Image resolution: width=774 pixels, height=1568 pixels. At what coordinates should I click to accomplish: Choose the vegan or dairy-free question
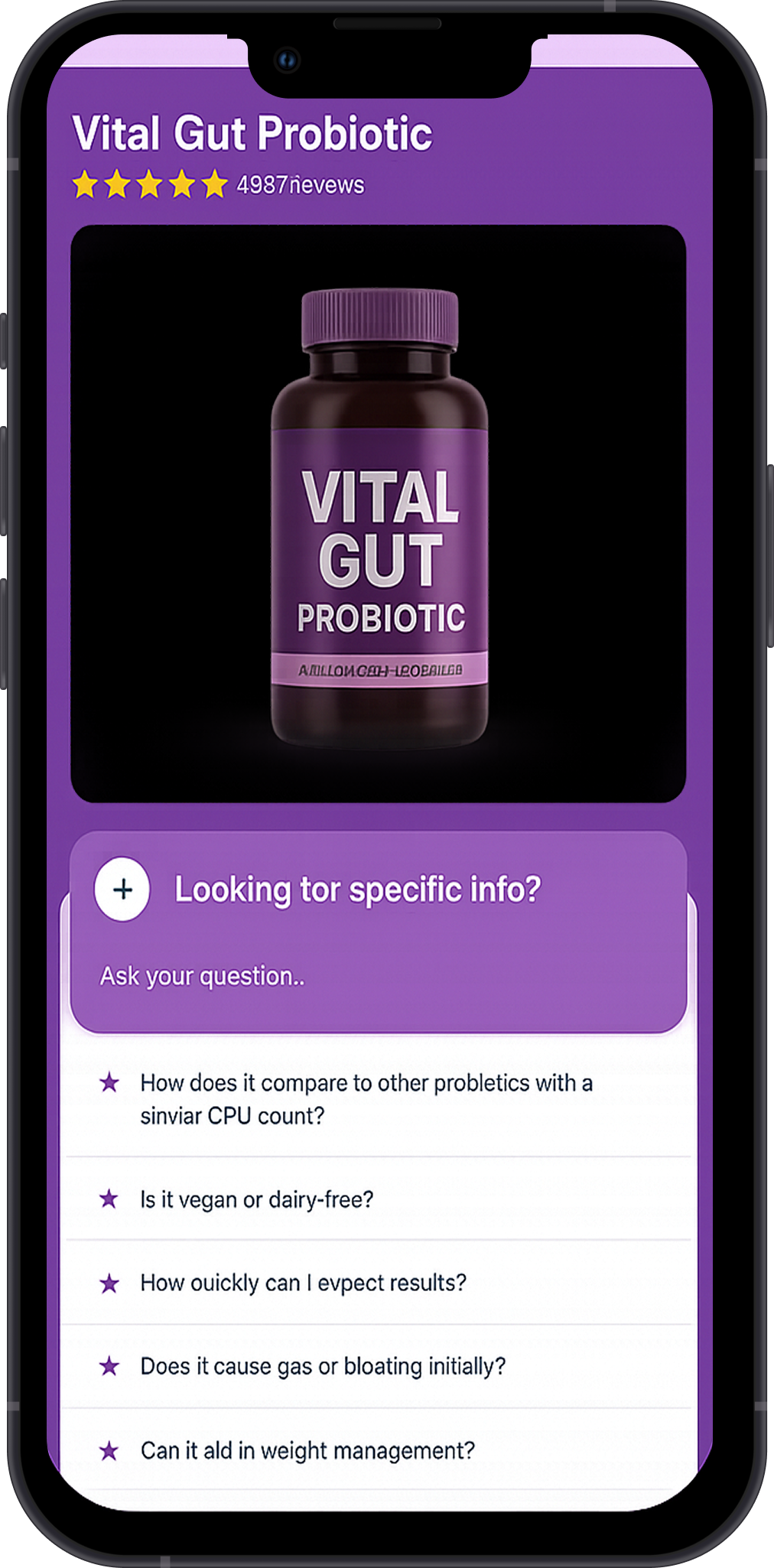(x=257, y=1199)
